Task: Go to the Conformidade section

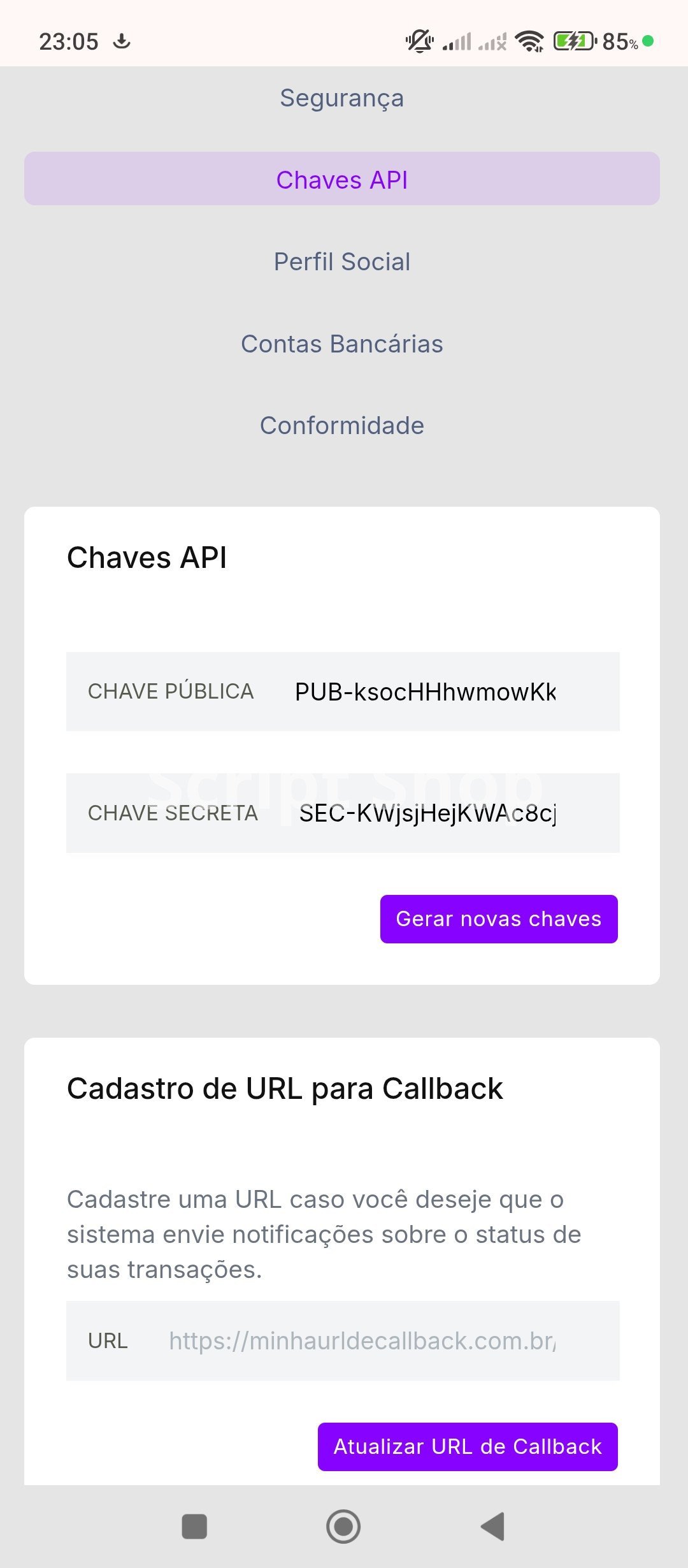Action: 342,426
